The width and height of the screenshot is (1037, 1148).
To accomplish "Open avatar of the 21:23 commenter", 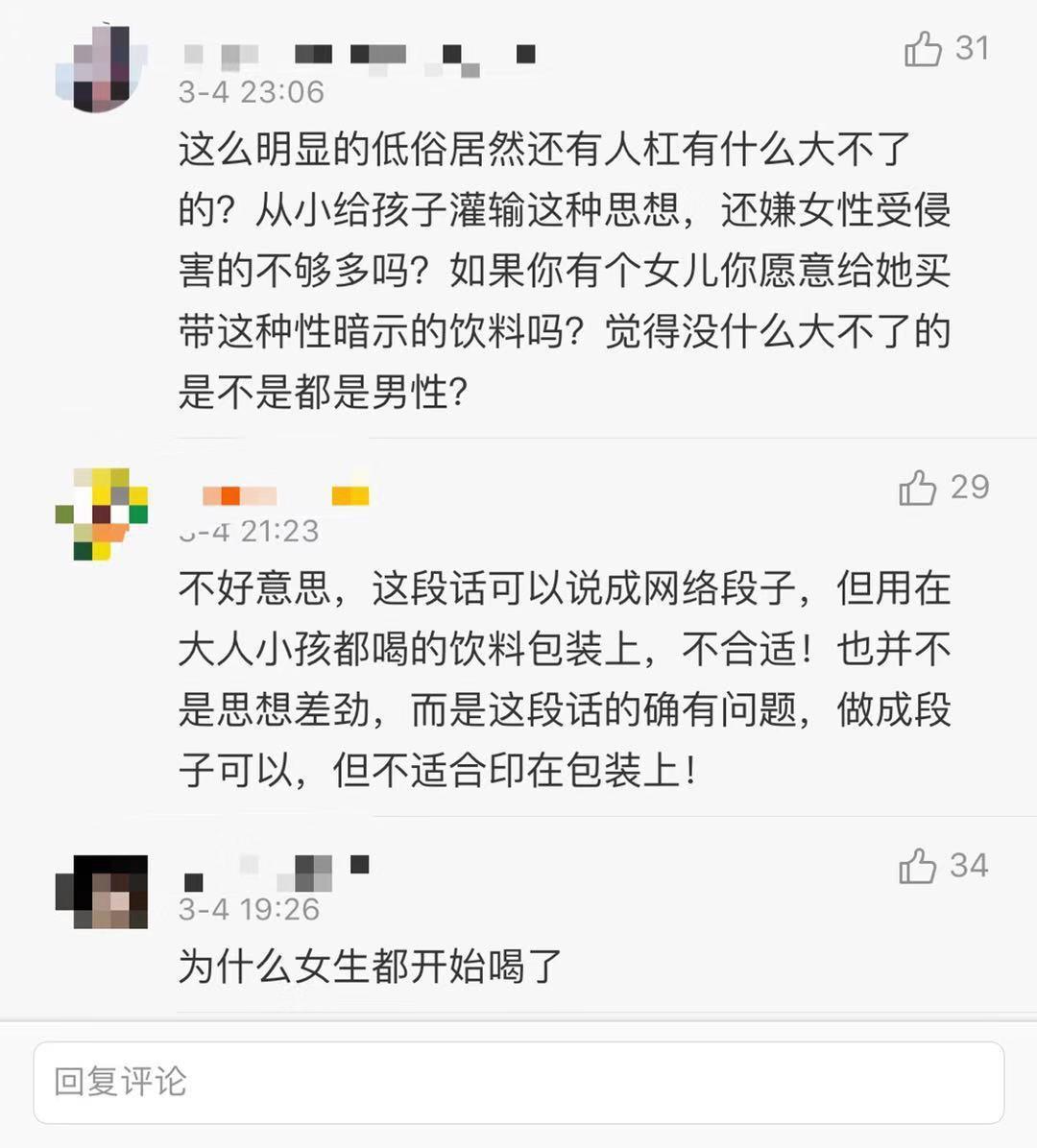I will [x=102, y=514].
